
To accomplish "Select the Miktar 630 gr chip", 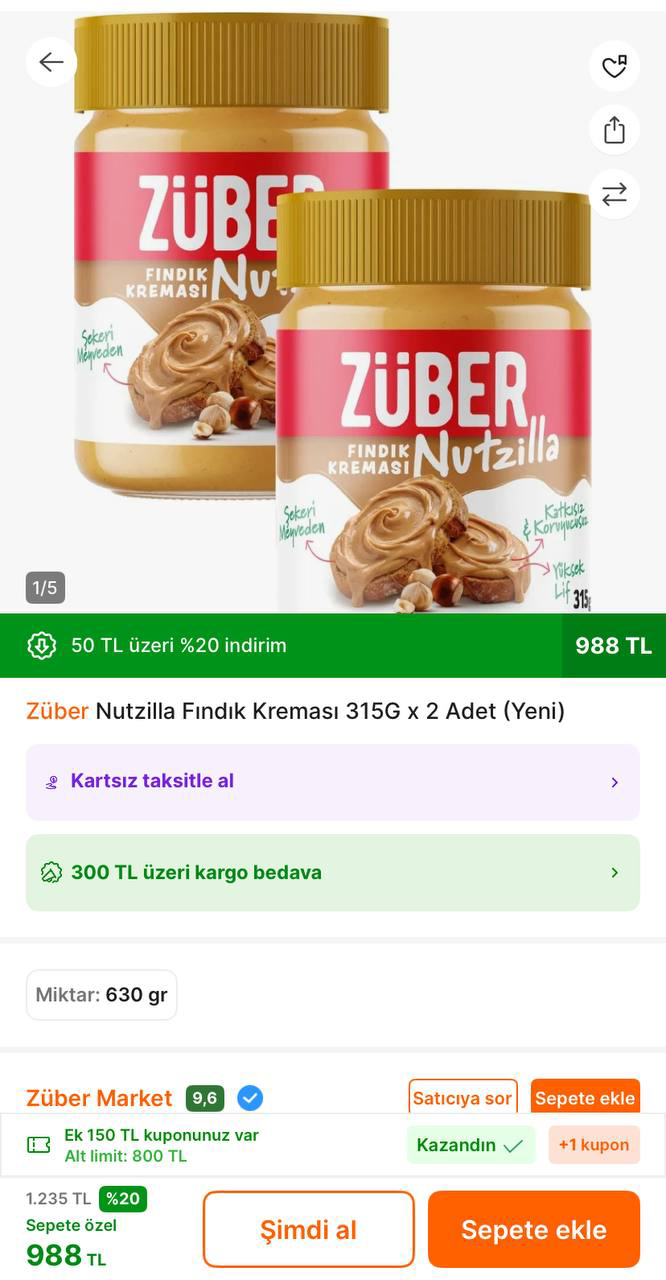I will 101,995.
